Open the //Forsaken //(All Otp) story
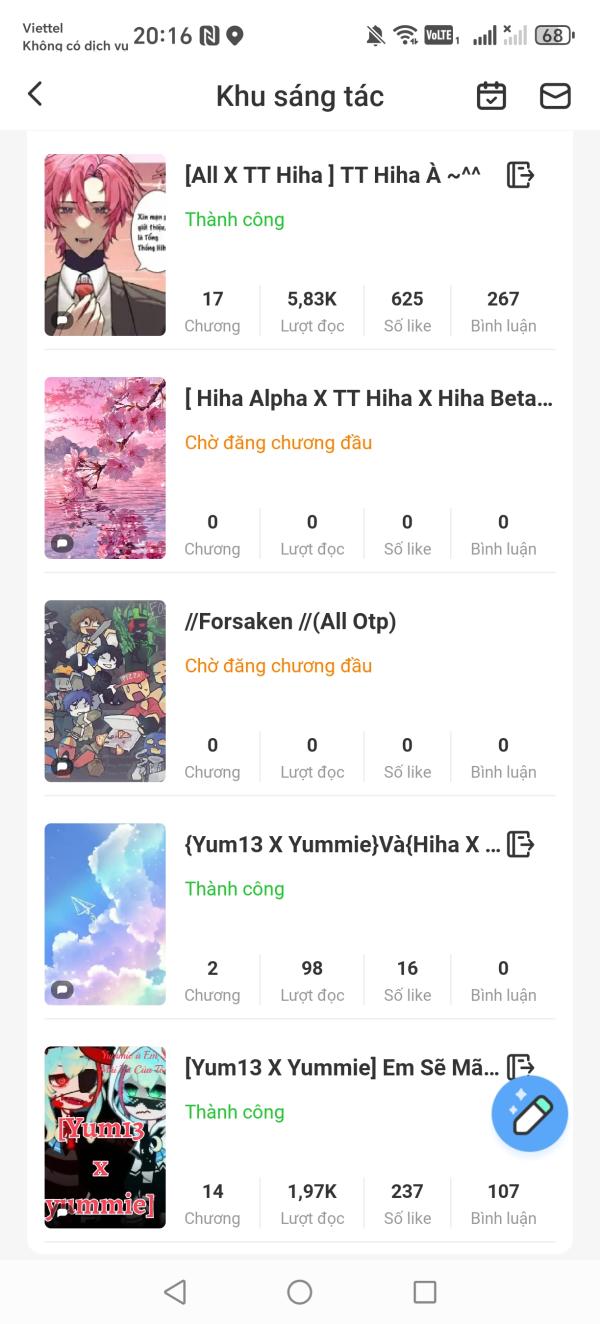The image size is (600, 1324). (x=291, y=621)
